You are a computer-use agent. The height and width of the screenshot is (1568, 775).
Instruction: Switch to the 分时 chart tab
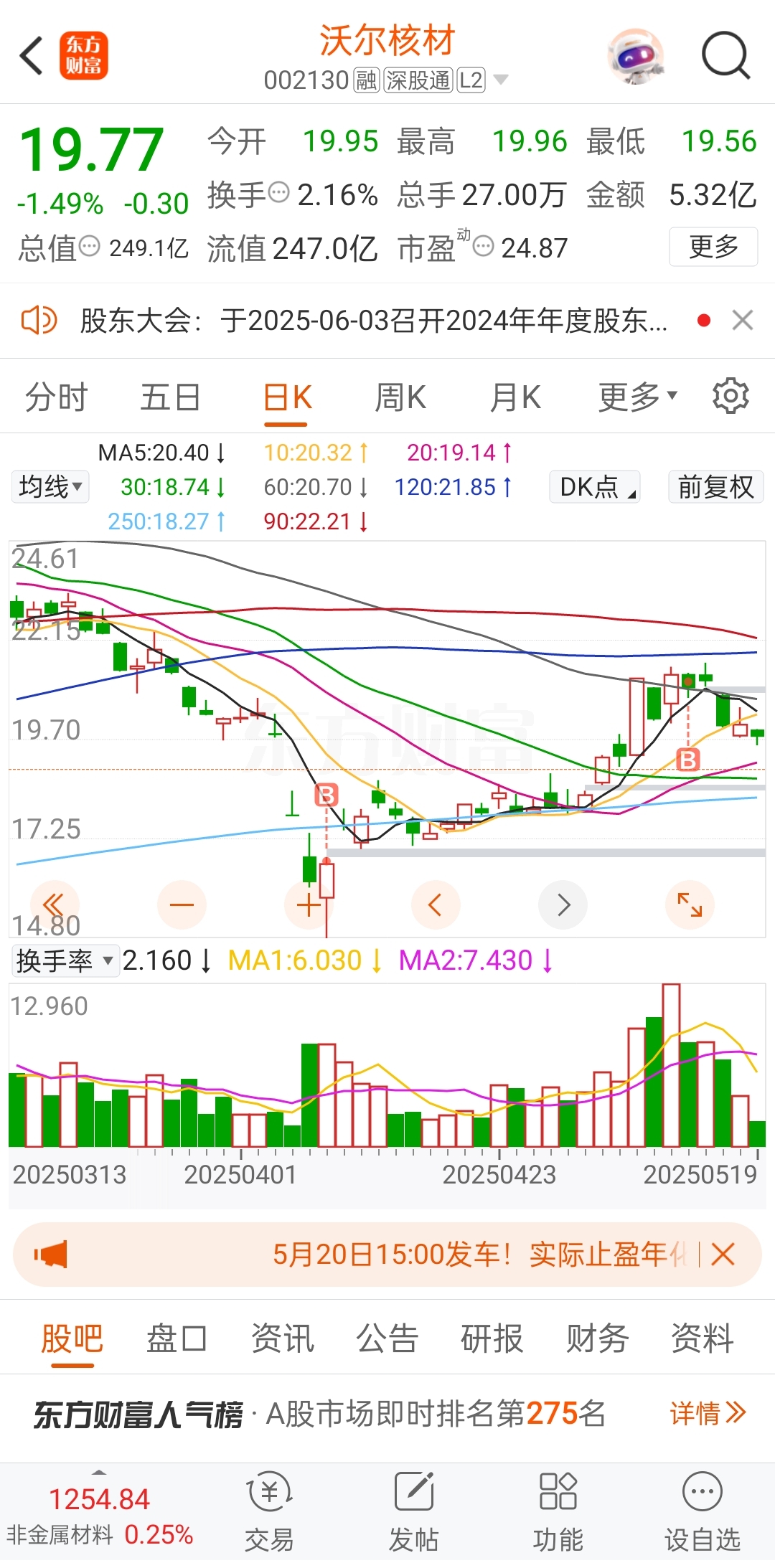[x=56, y=397]
